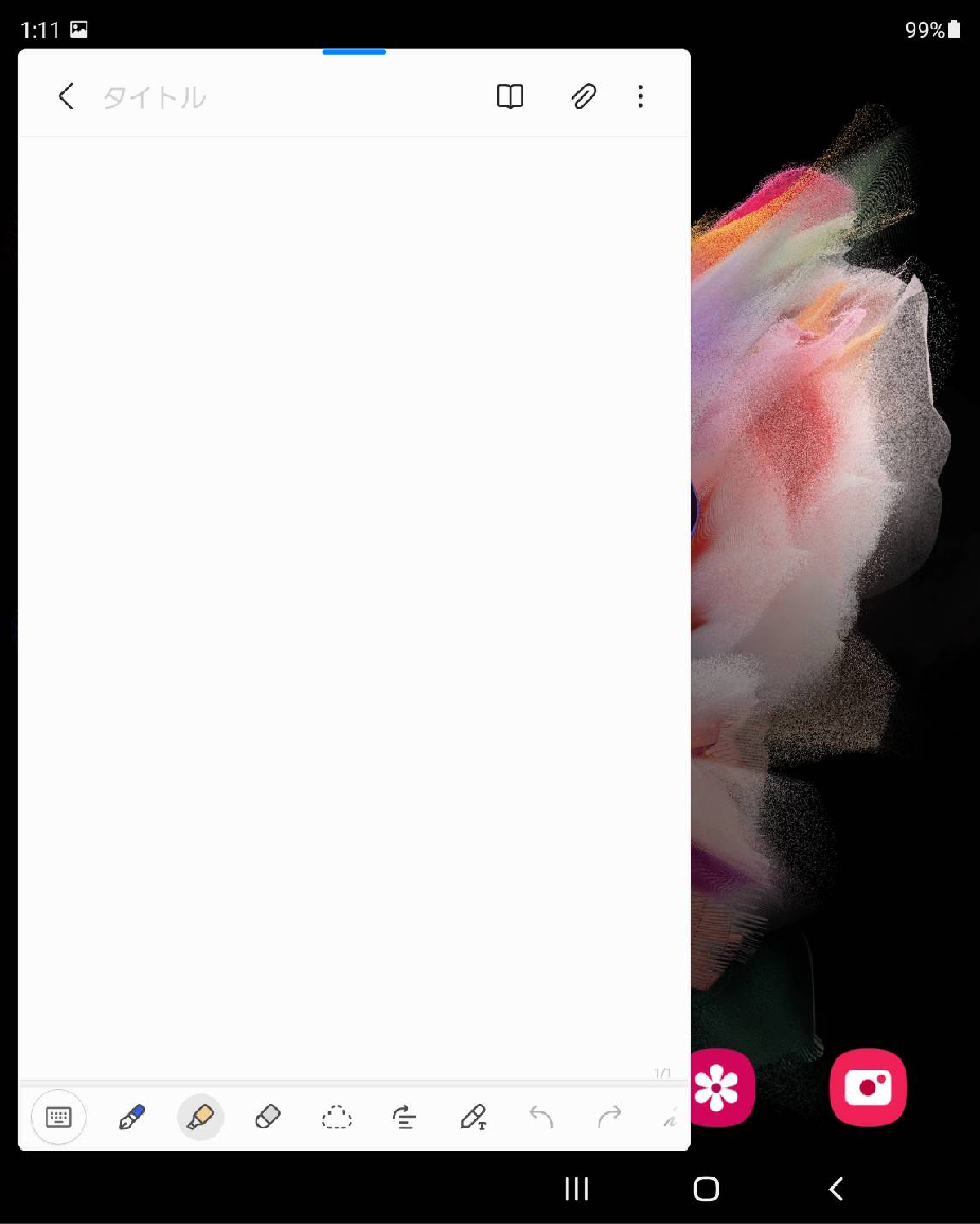
Task: Switch to keyboard text input
Action: pyautogui.click(x=59, y=1116)
